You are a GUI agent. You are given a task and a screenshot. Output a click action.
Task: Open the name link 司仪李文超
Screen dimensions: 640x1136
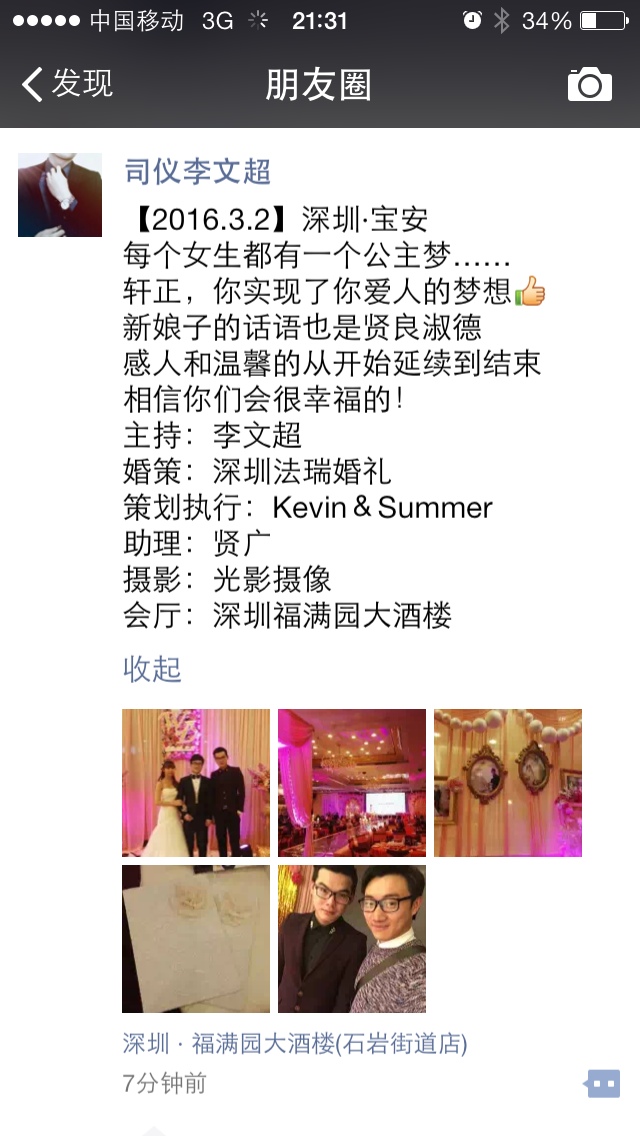pos(197,172)
